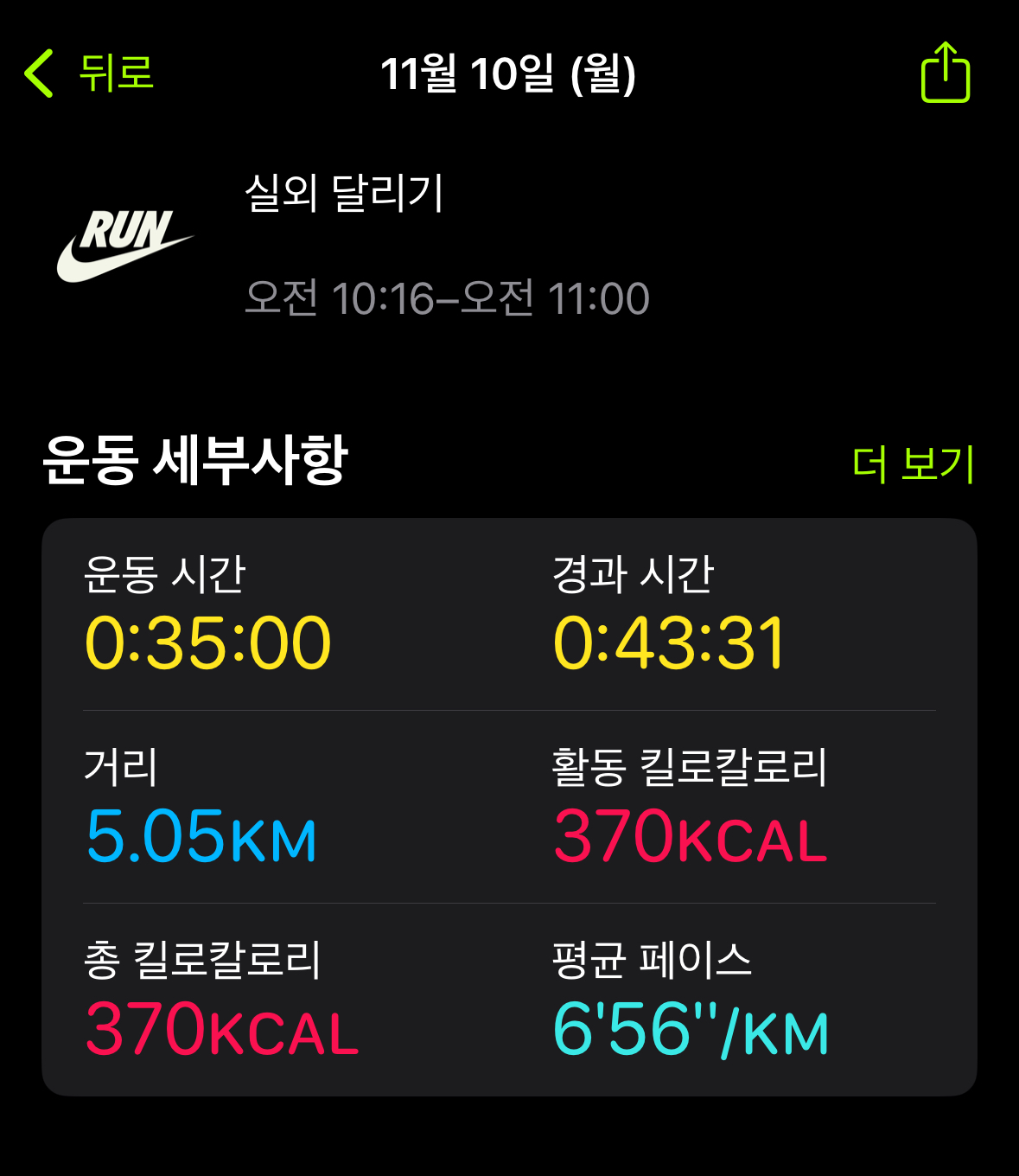Go back with the 뒤로 button
This screenshot has width=1019, height=1176.
click(89, 73)
